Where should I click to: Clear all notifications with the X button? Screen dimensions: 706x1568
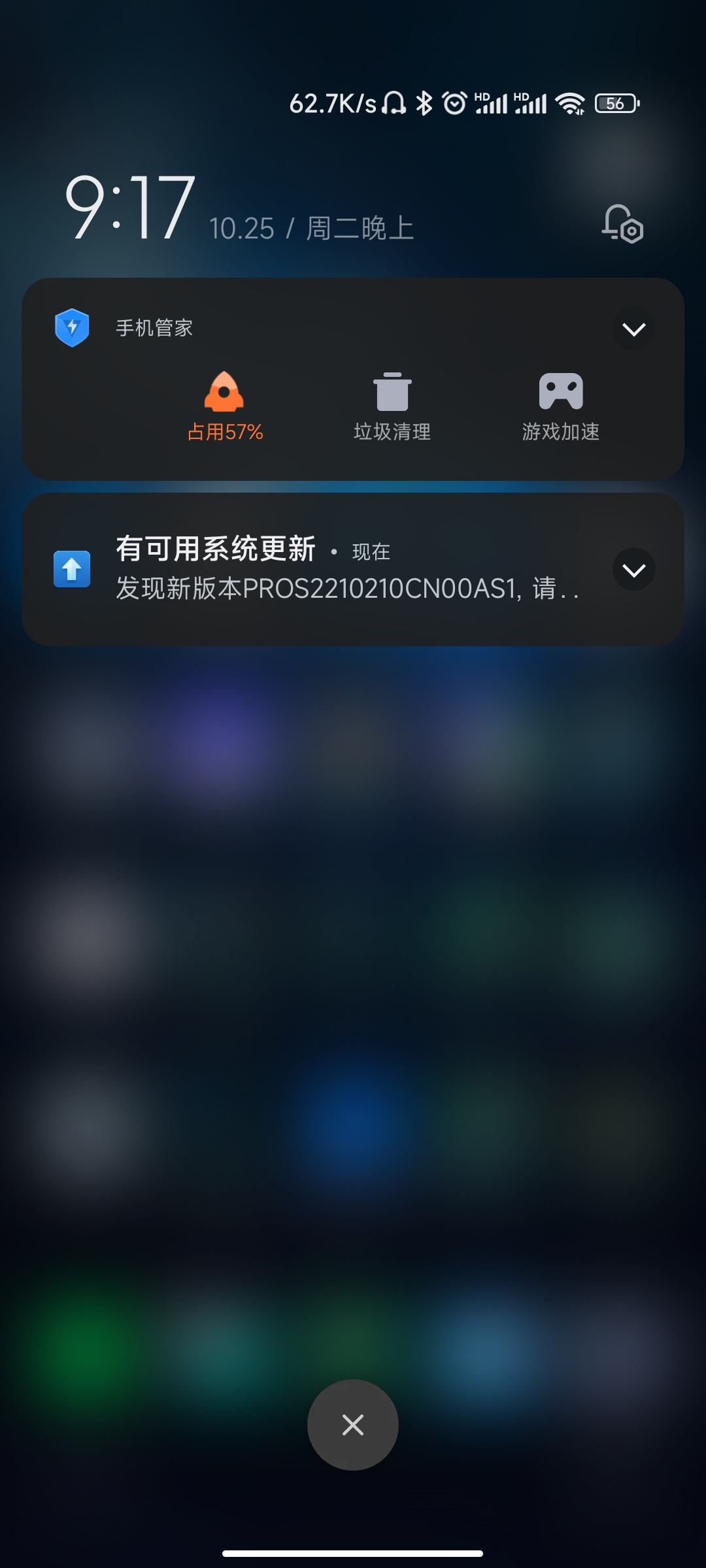[x=353, y=1425]
